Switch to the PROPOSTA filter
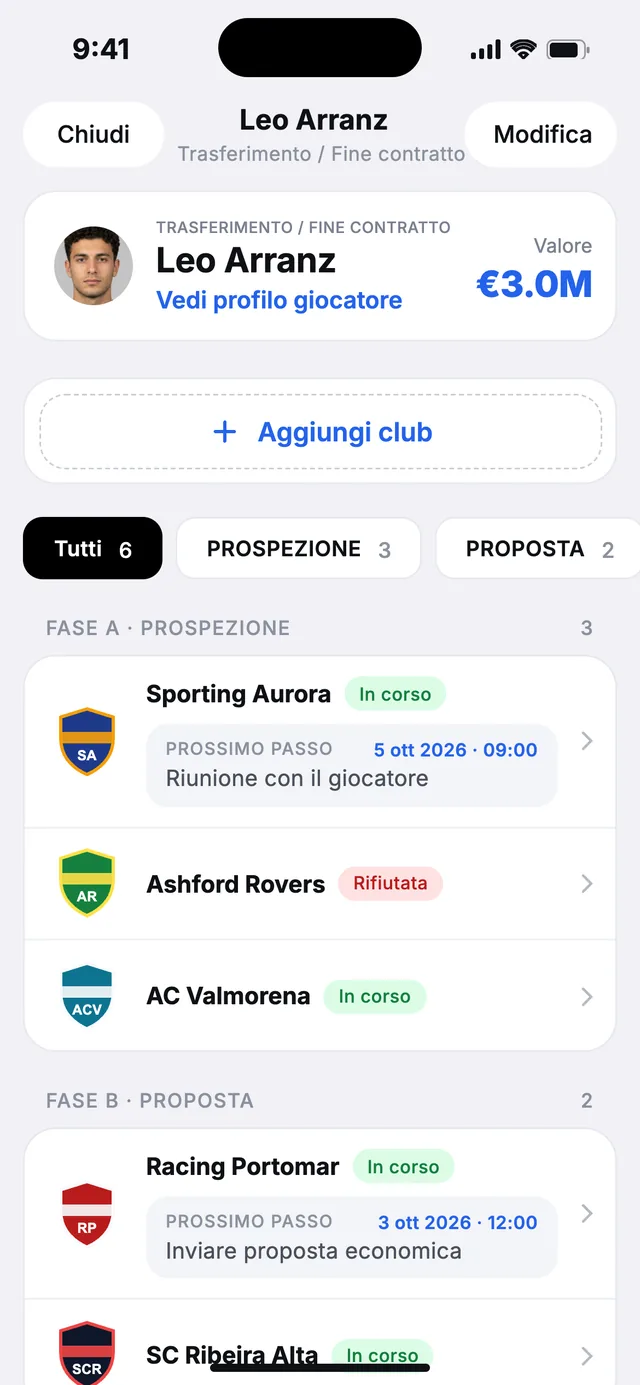This screenshot has height=1385, width=640. point(538,548)
